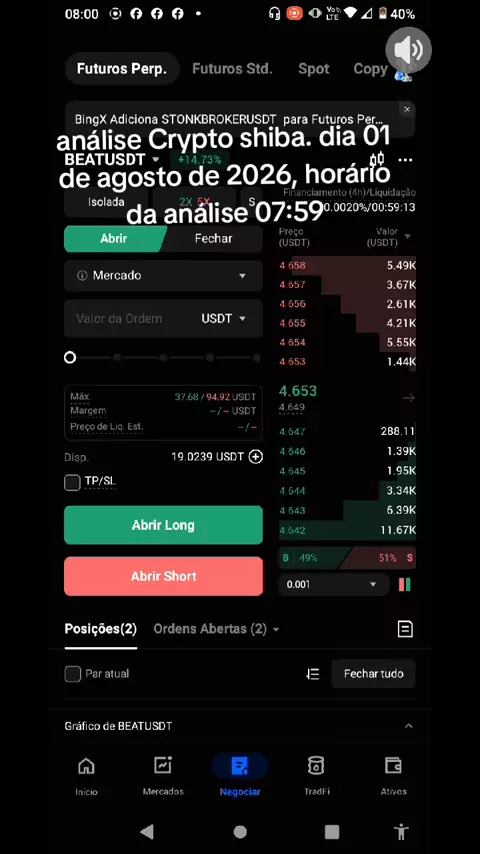Screen dimensions: 480x854
Task: Switch to the Spot tab
Action: click(x=313, y=69)
